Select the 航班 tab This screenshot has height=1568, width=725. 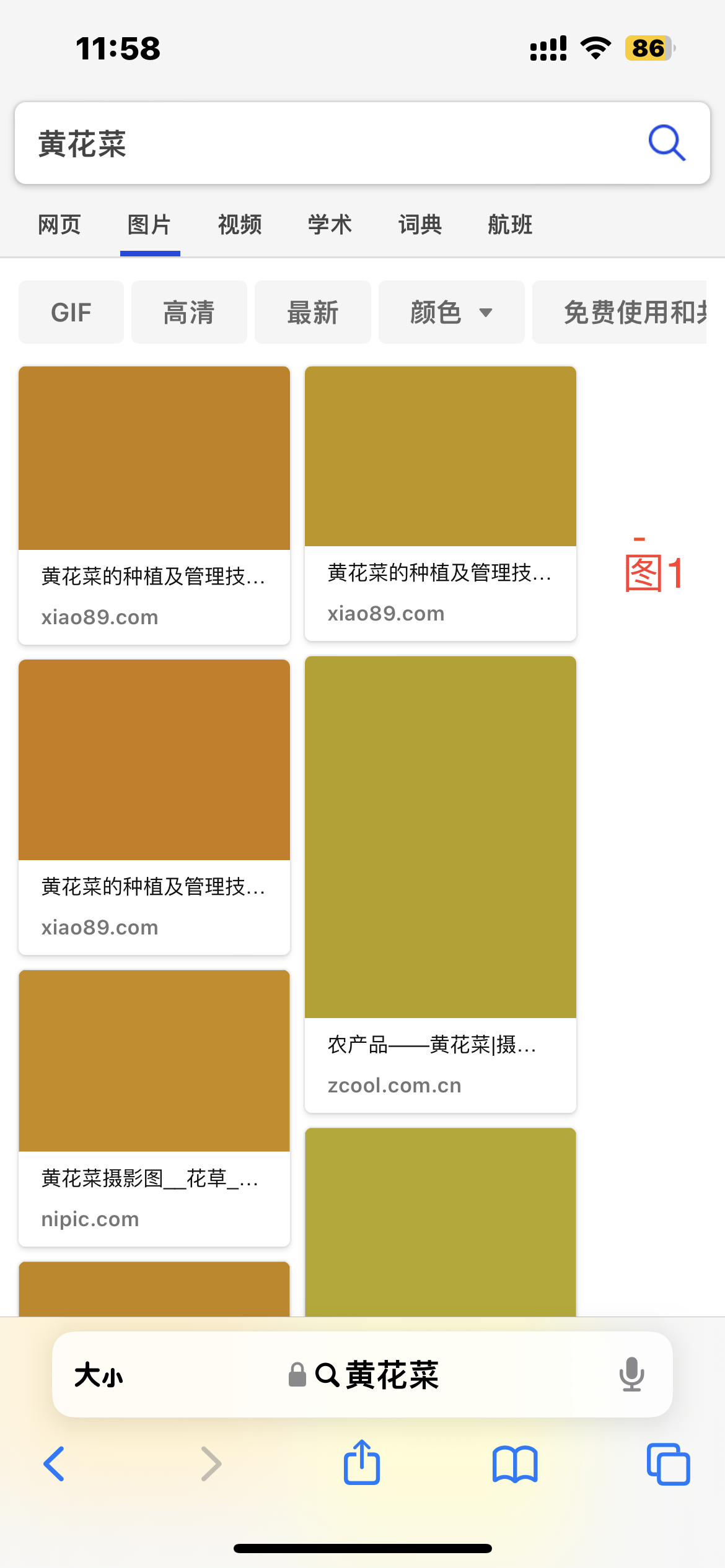click(510, 225)
